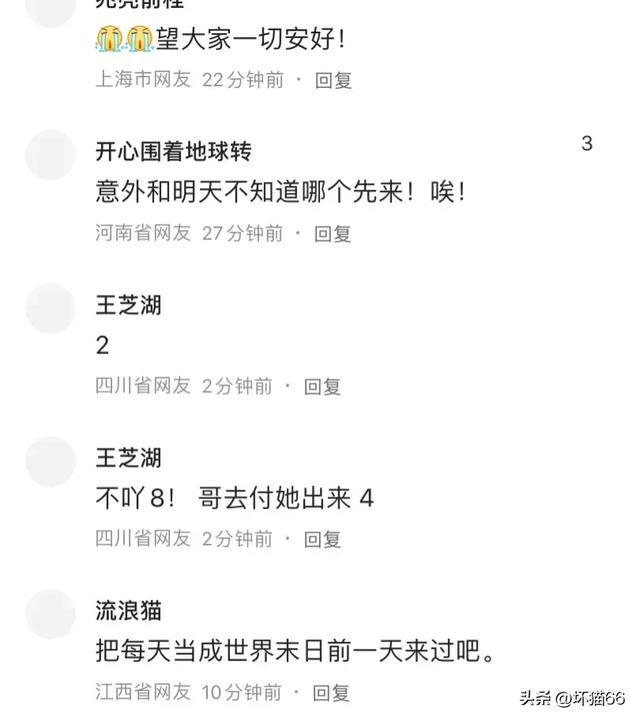The width and height of the screenshot is (640, 721).
Task: Like 开心围着地球转's comment
Action: (x=586, y=144)
